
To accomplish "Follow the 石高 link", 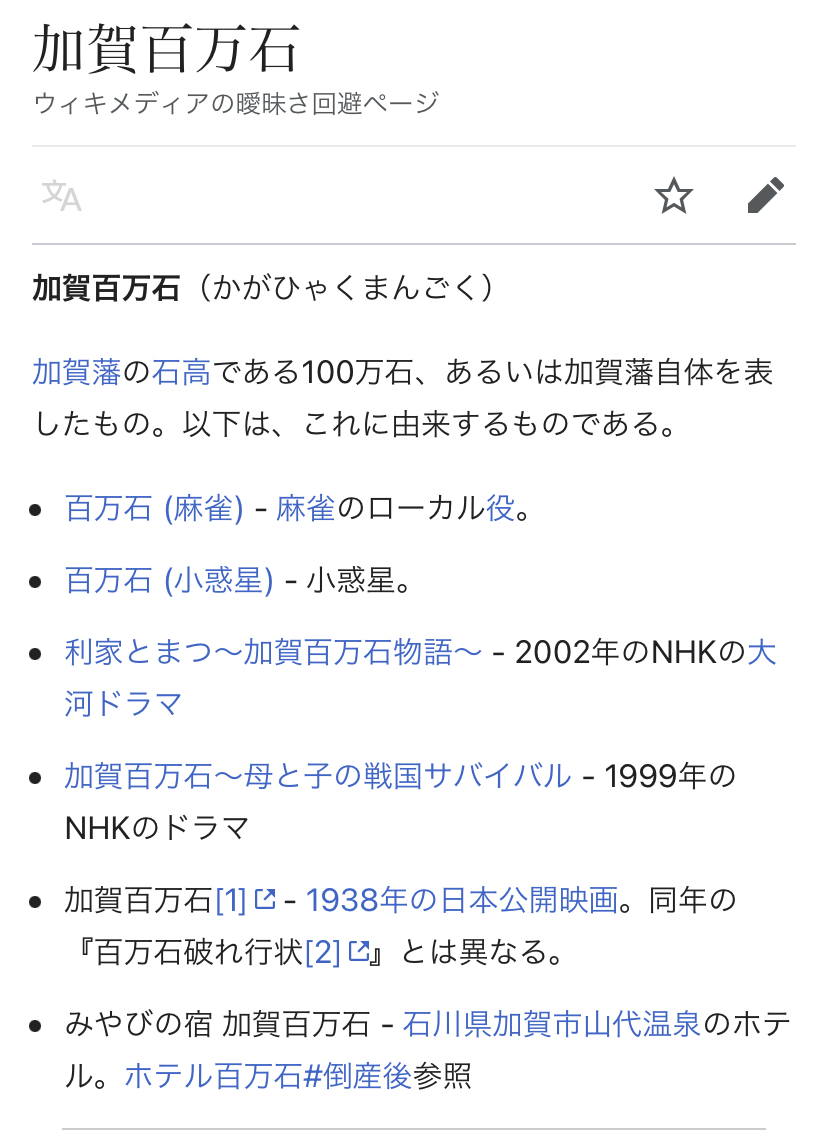I will pos(181,373).
